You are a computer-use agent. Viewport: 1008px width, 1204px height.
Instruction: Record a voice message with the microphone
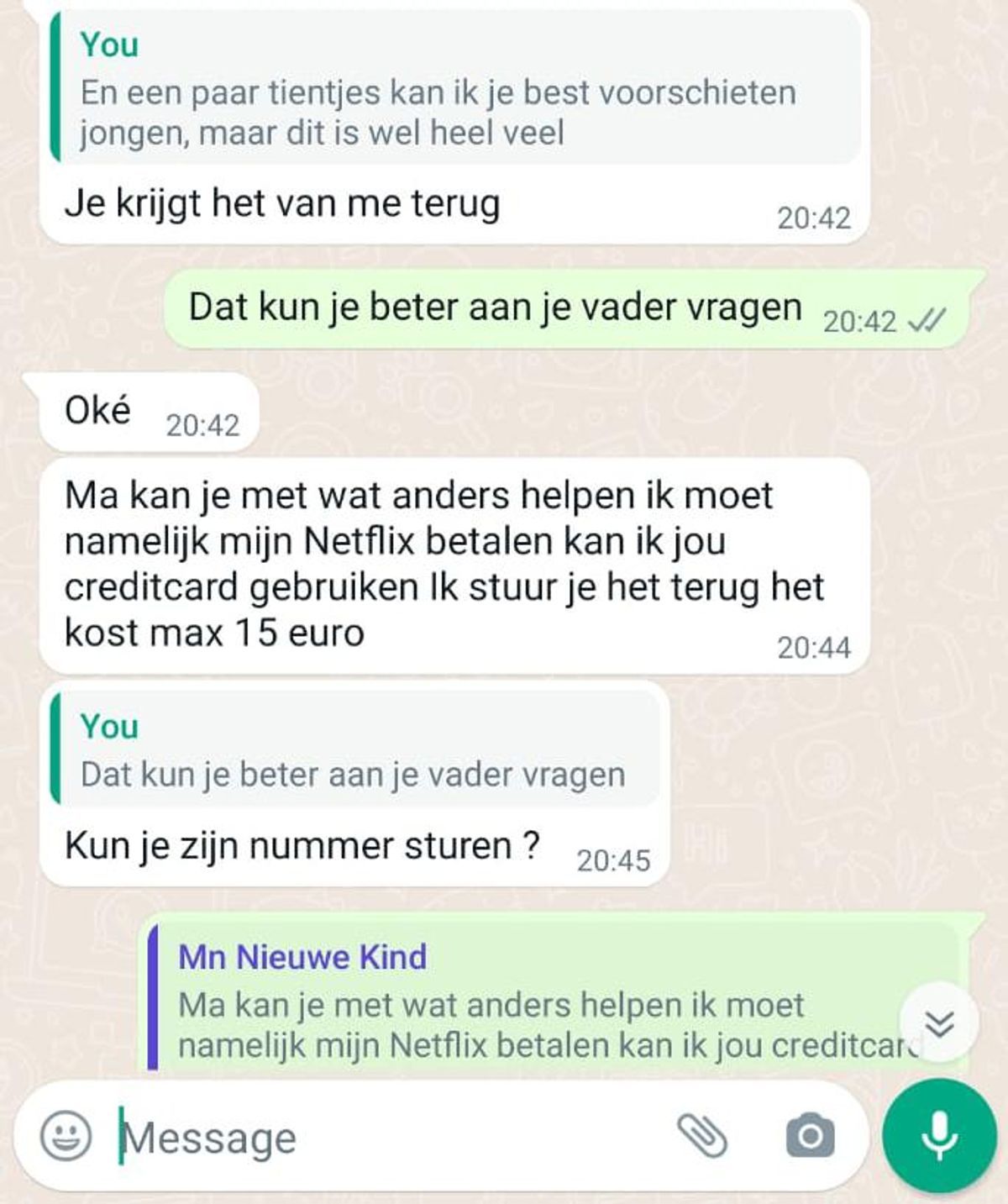click(x=938, y=1134)
